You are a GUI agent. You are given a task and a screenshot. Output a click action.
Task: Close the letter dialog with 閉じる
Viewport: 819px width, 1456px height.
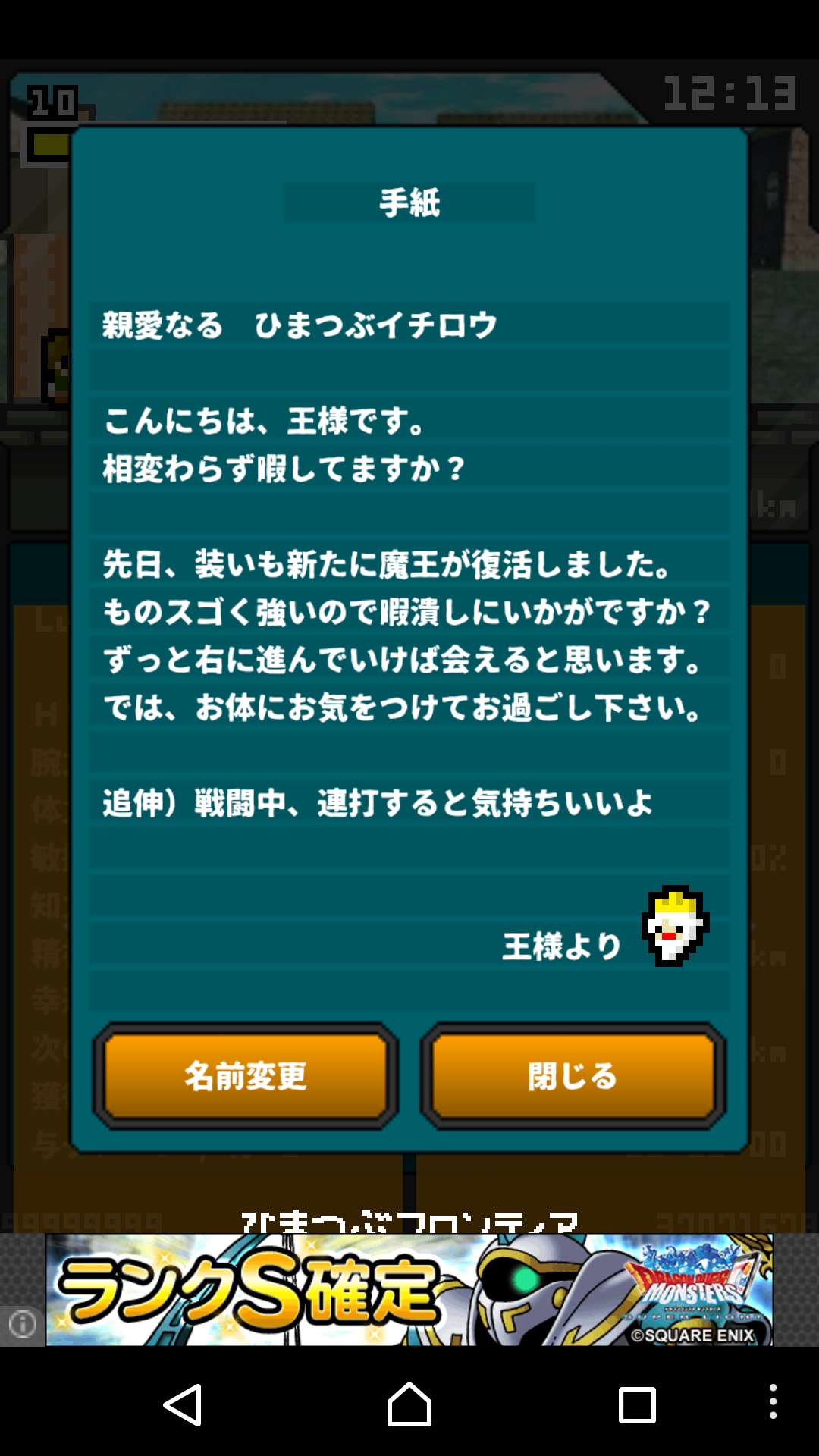(573, 1075)
